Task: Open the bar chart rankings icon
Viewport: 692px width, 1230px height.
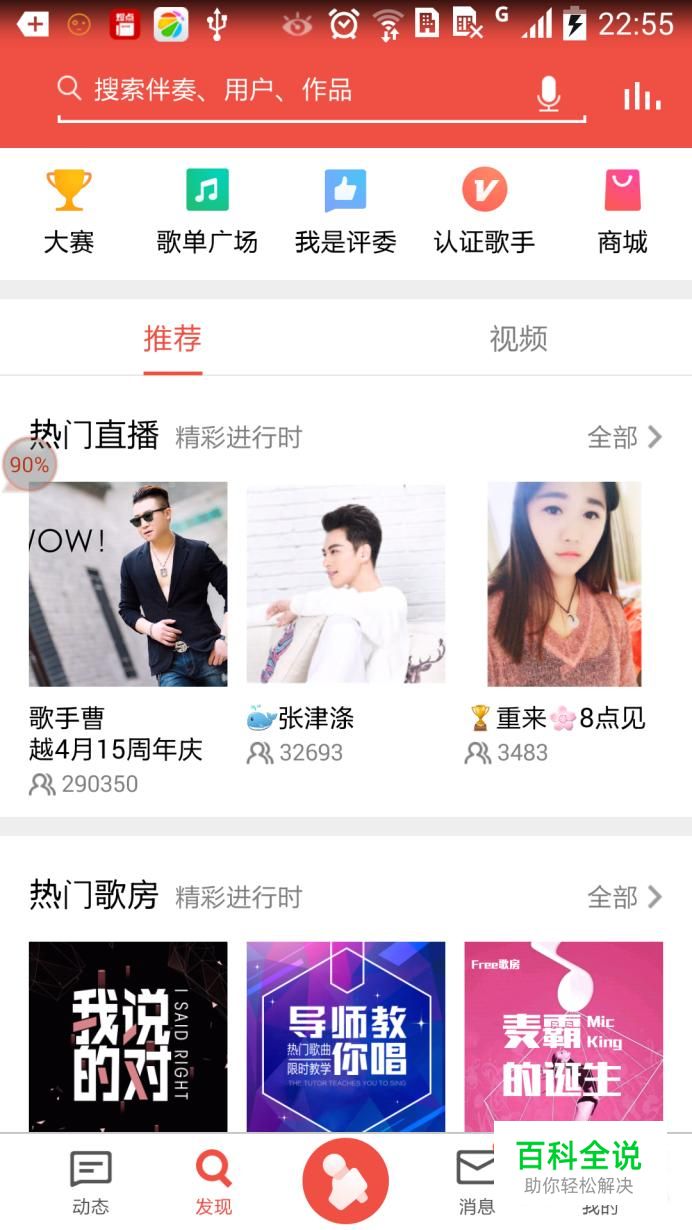Action: [641, 96]
